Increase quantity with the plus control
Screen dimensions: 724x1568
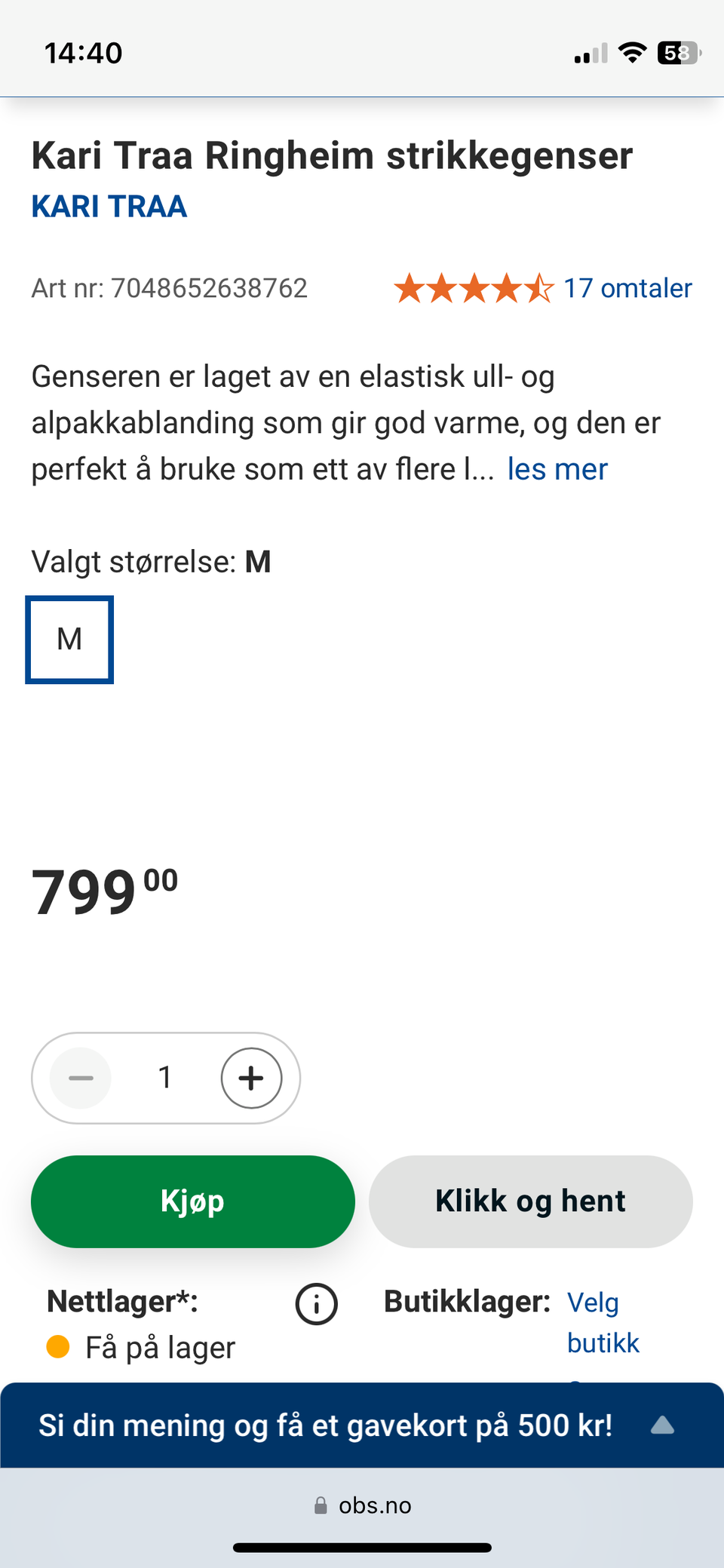(251, 1078)
